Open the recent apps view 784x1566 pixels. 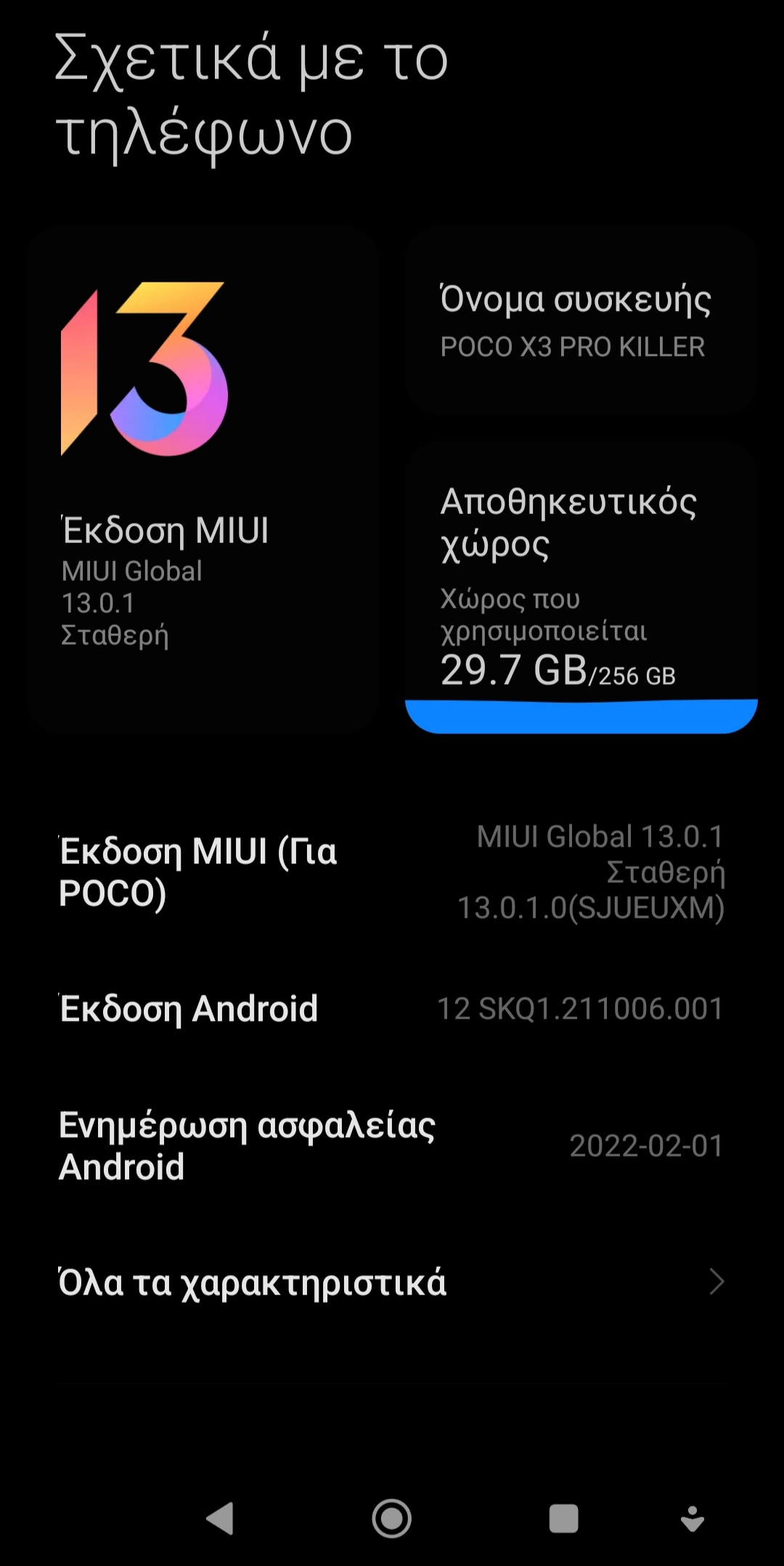(563, 1517)
